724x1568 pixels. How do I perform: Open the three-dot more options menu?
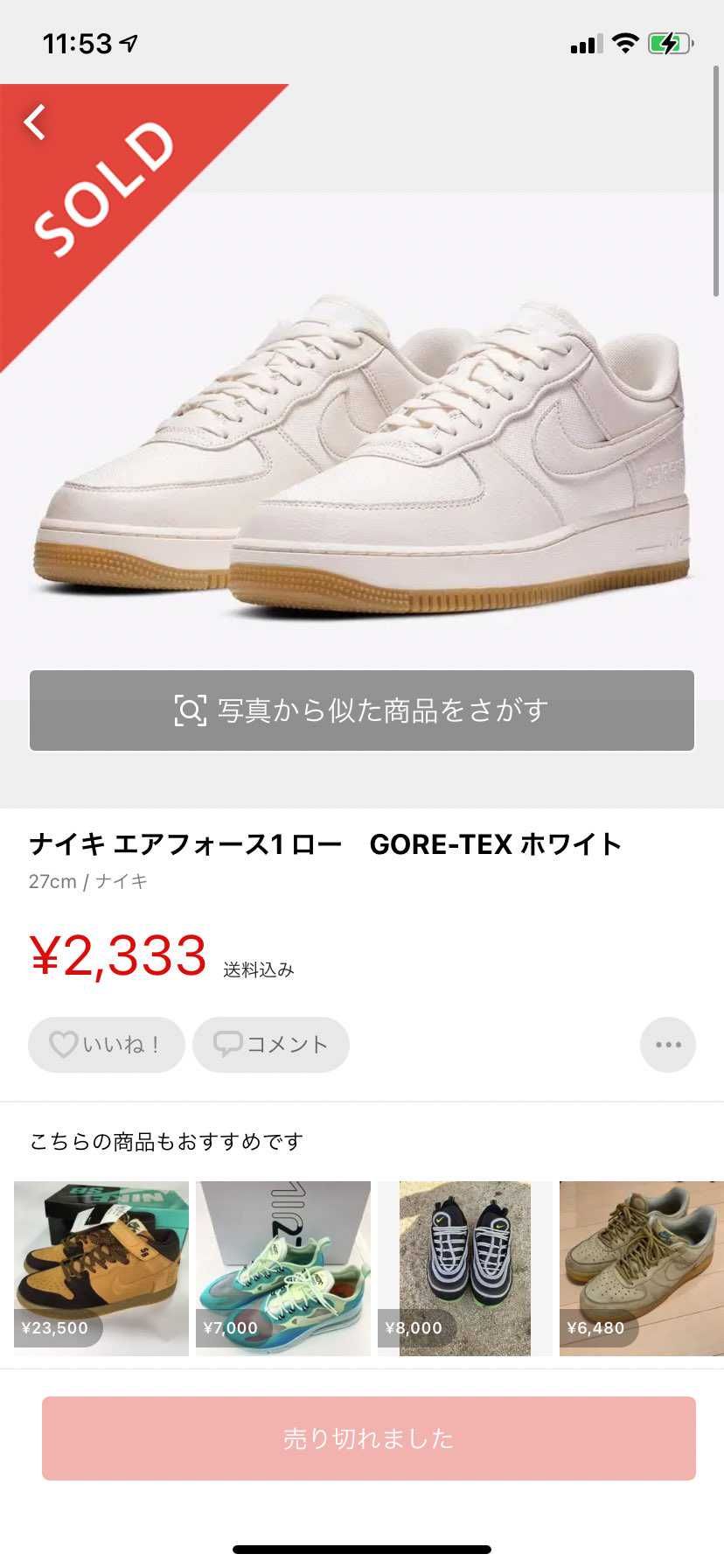coord(668,1044)
